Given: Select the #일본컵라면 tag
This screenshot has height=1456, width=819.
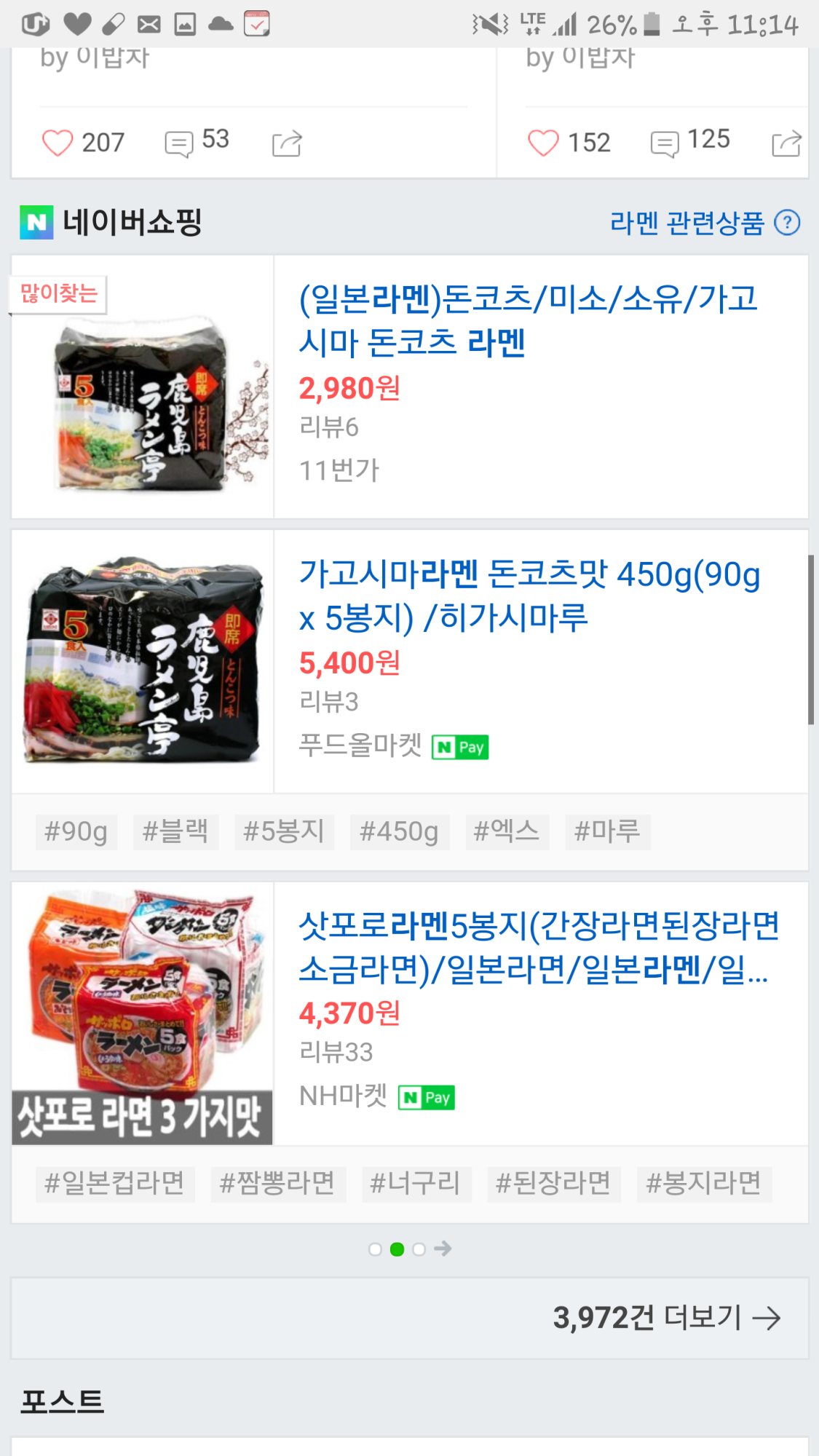Looking at the screenshot, I should [115, 1183].
